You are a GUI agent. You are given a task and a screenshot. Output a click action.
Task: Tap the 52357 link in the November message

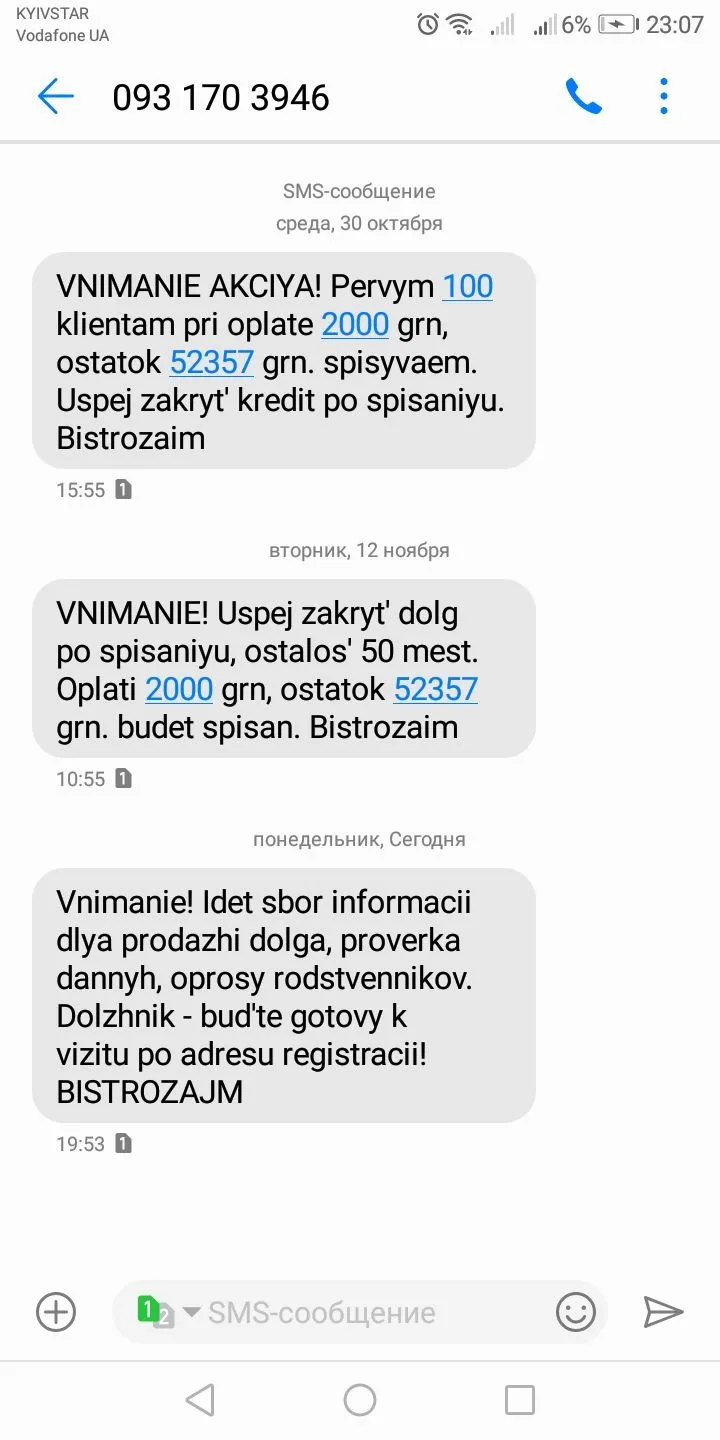(x=436, y=689)
